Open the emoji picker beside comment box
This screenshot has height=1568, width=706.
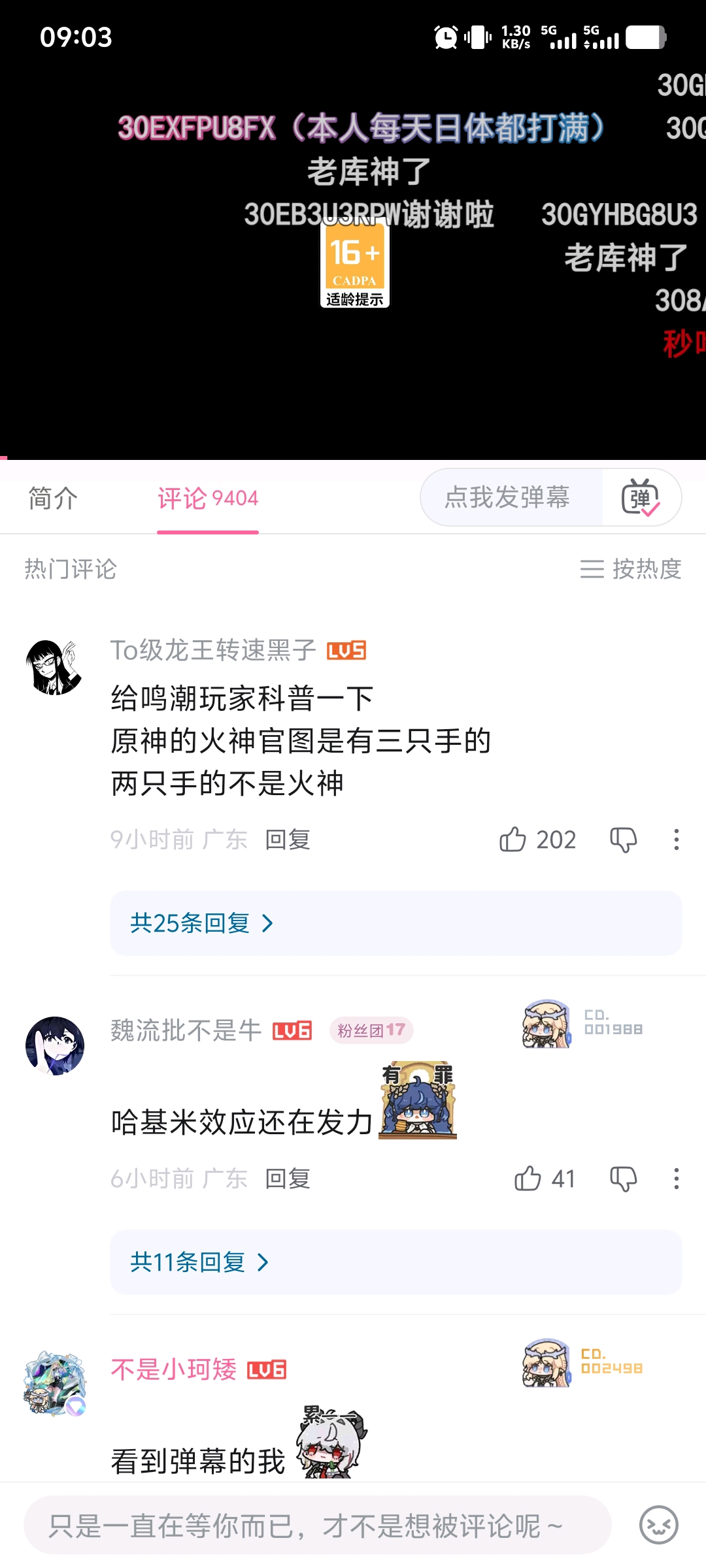[658, 1526]
